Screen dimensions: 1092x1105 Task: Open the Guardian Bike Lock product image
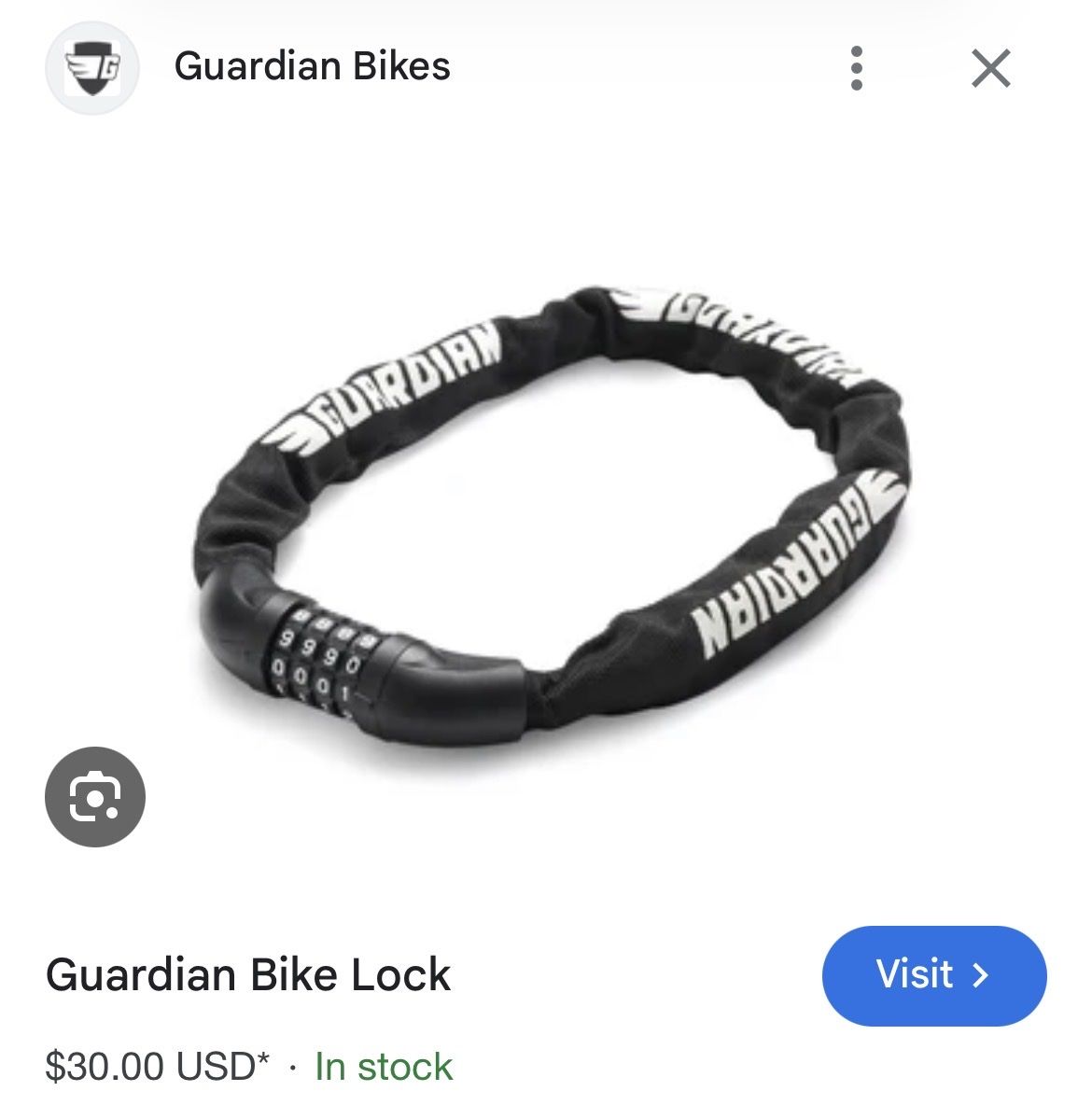551,523
